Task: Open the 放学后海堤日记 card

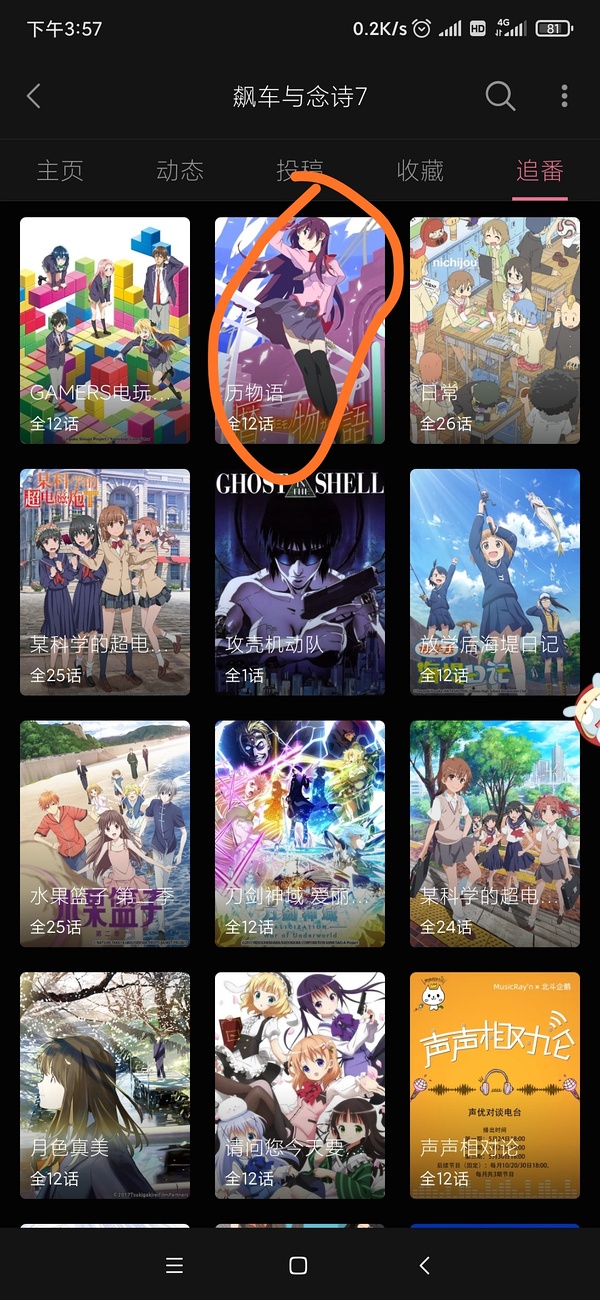Action: (x=495, y=581)
